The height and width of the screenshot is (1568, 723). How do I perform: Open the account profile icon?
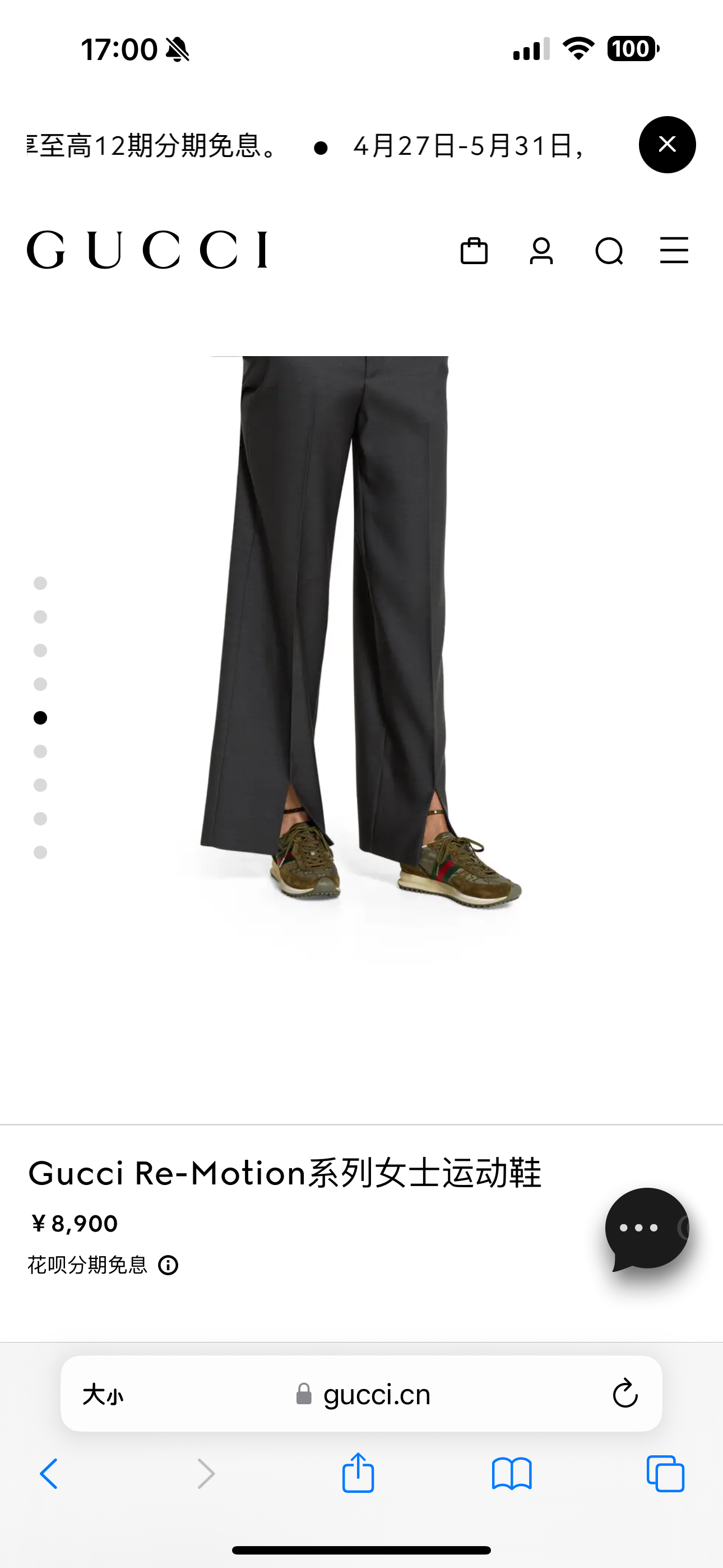541,251
